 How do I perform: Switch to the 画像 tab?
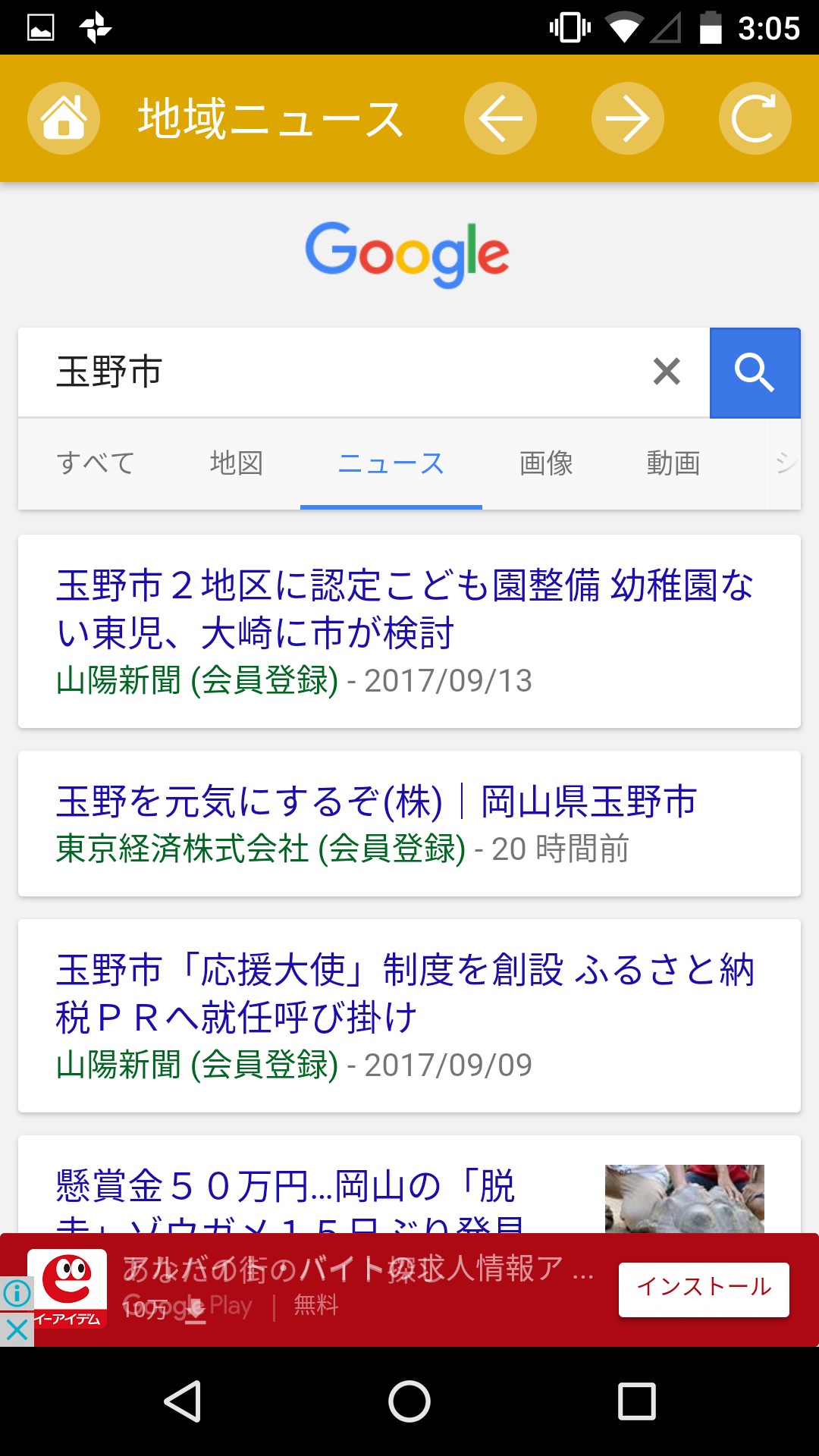click(546, 463)
